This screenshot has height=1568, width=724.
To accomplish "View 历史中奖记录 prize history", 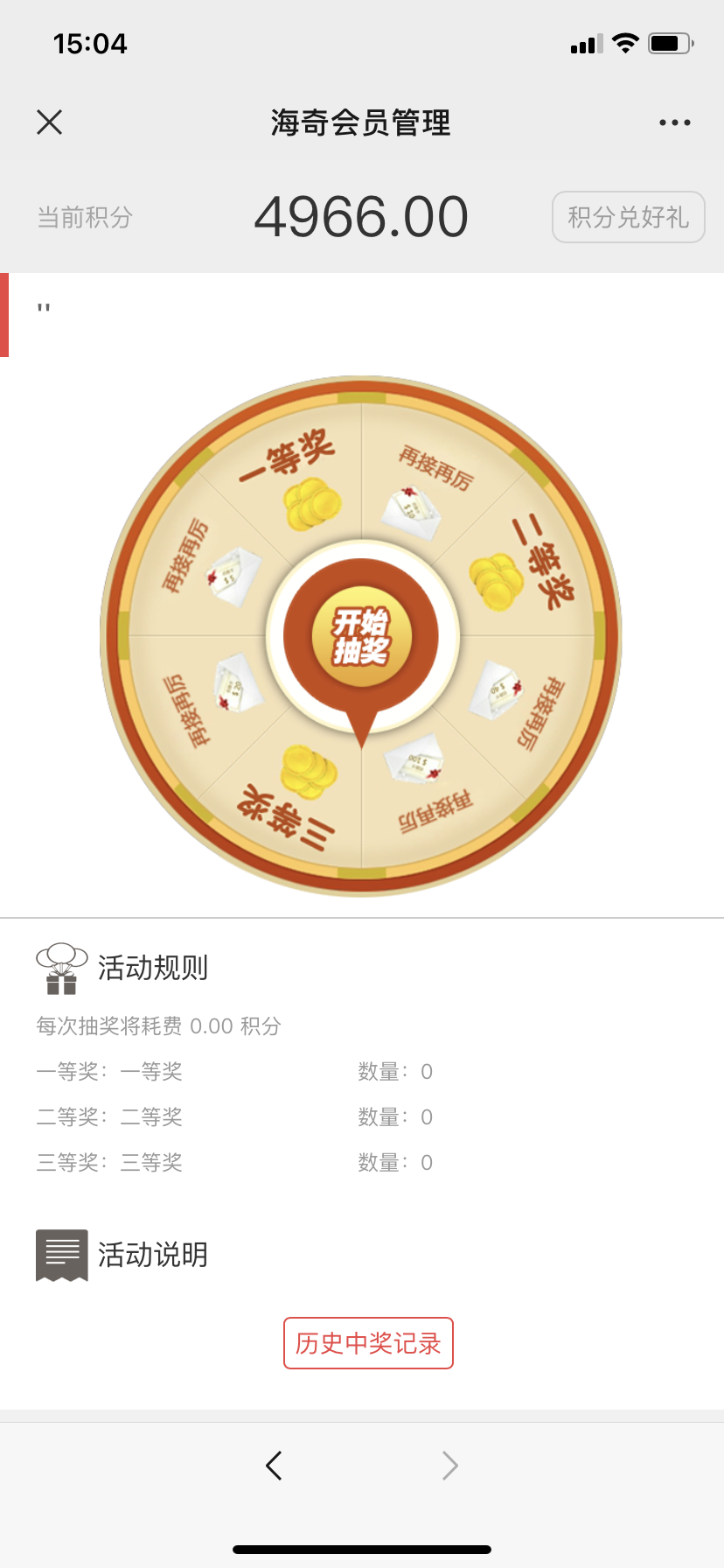I will pyautogui.click(x=368, y=1343).
